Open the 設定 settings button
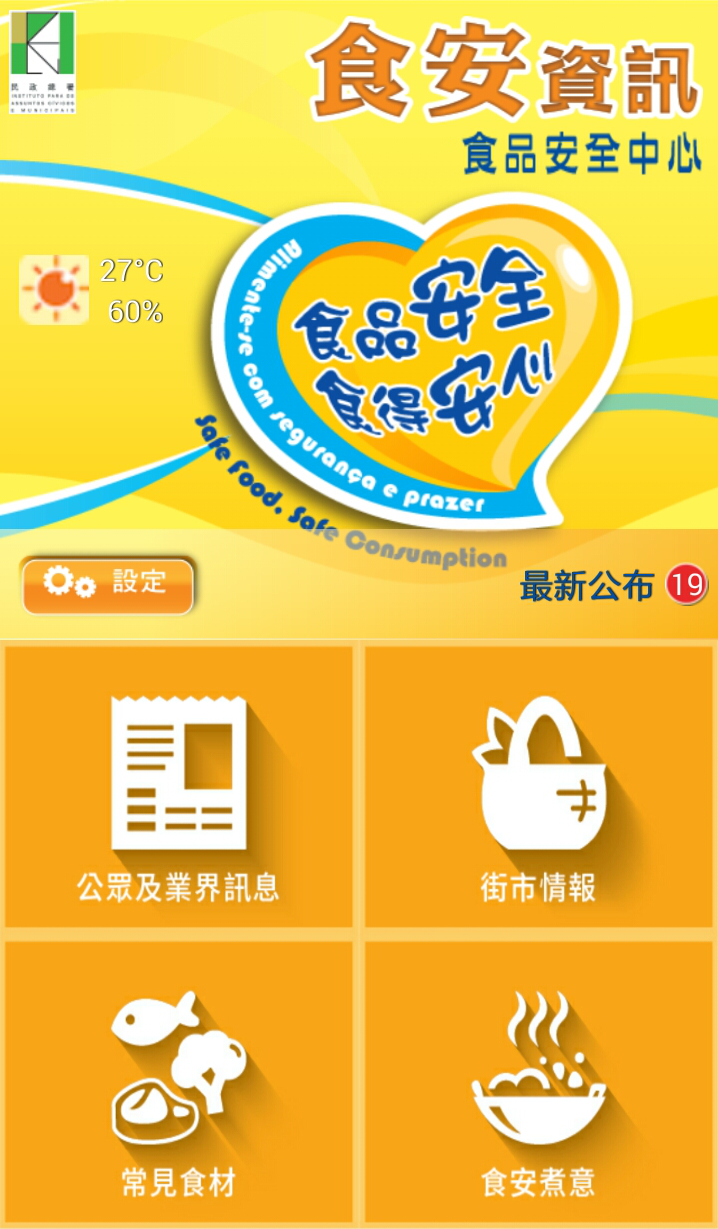This screenshot has height=1229, width=718. coord(107,585)
